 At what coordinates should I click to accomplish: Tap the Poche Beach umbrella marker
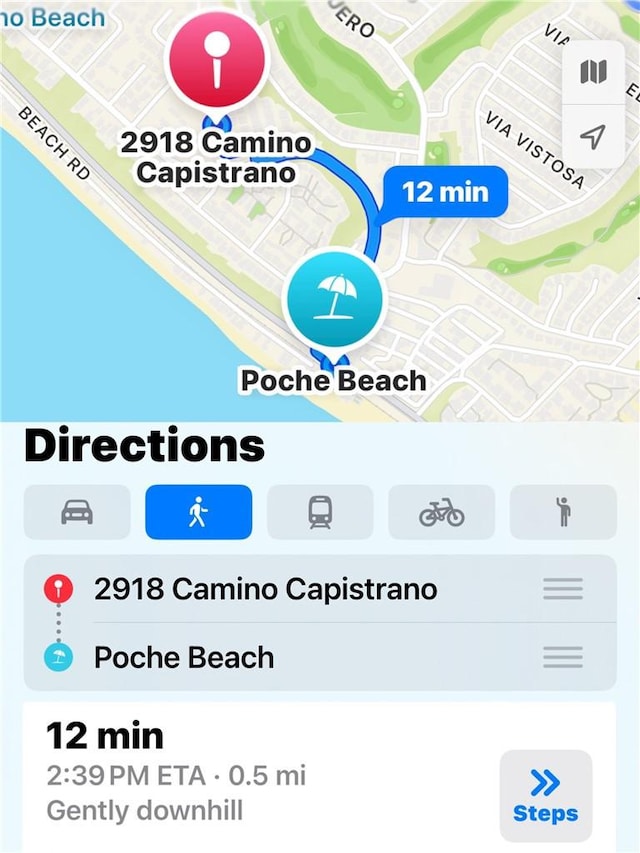tap(334, 297)
